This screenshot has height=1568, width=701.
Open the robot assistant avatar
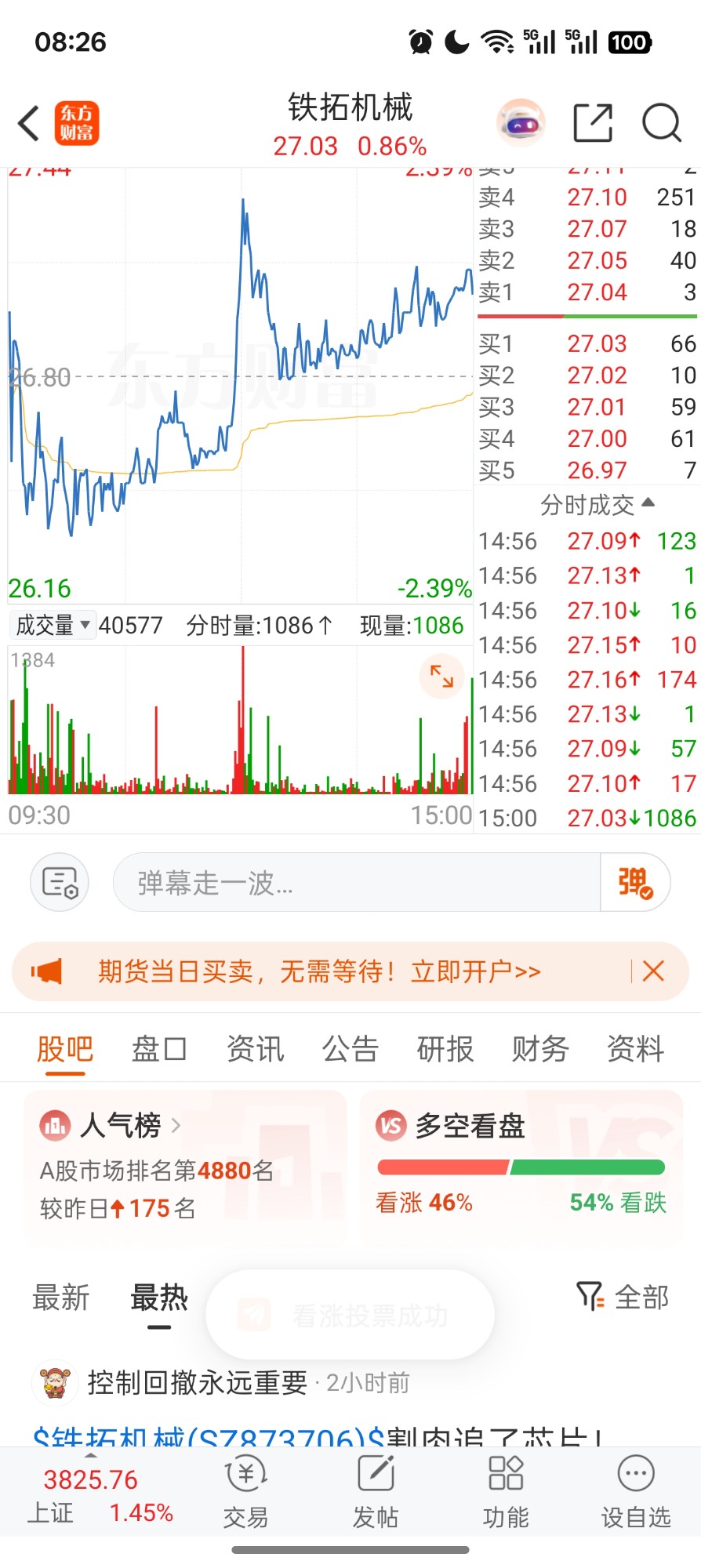pos(521,123)
